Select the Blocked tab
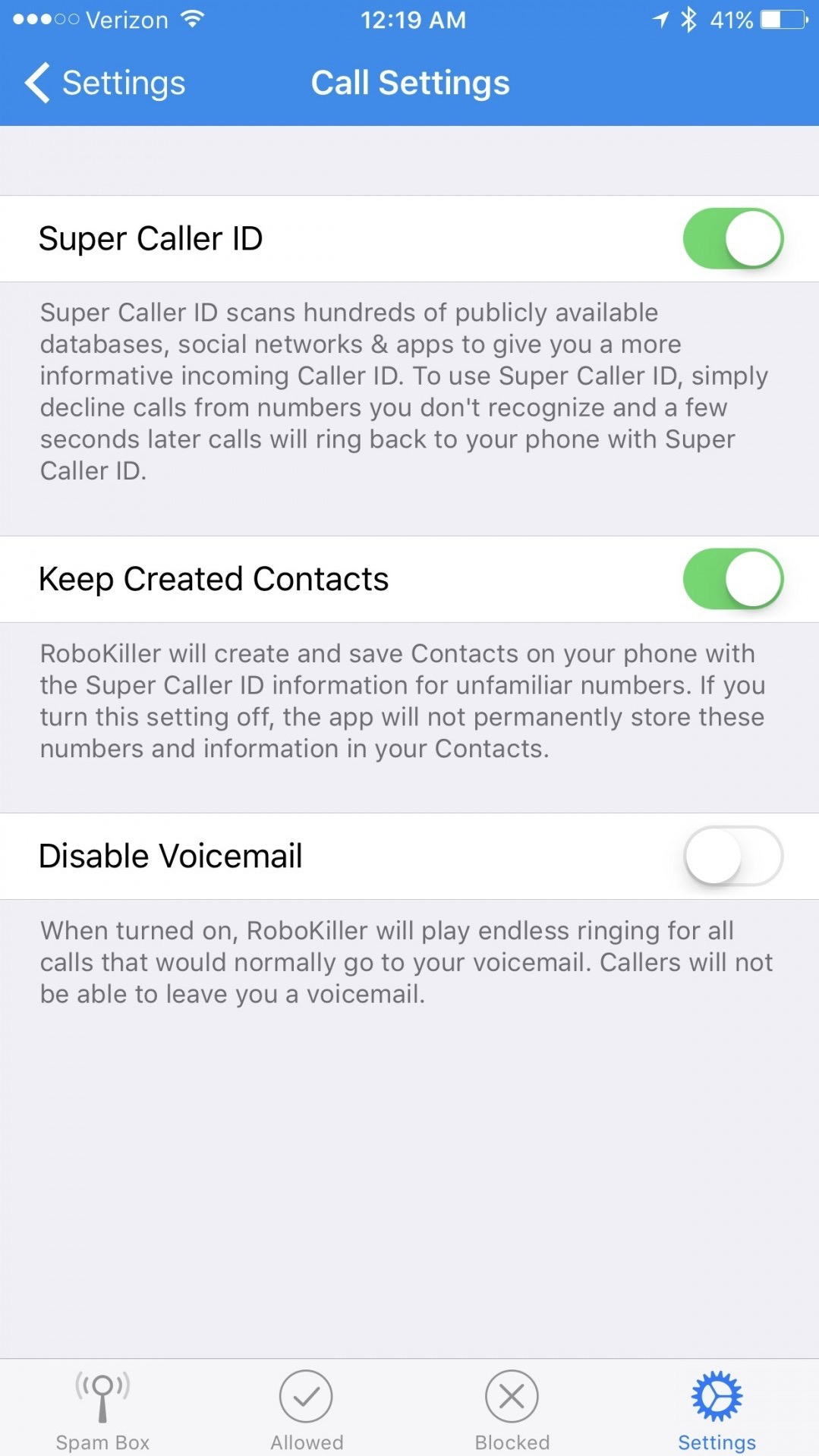The image size is (819, 1456). [512, 1410]
